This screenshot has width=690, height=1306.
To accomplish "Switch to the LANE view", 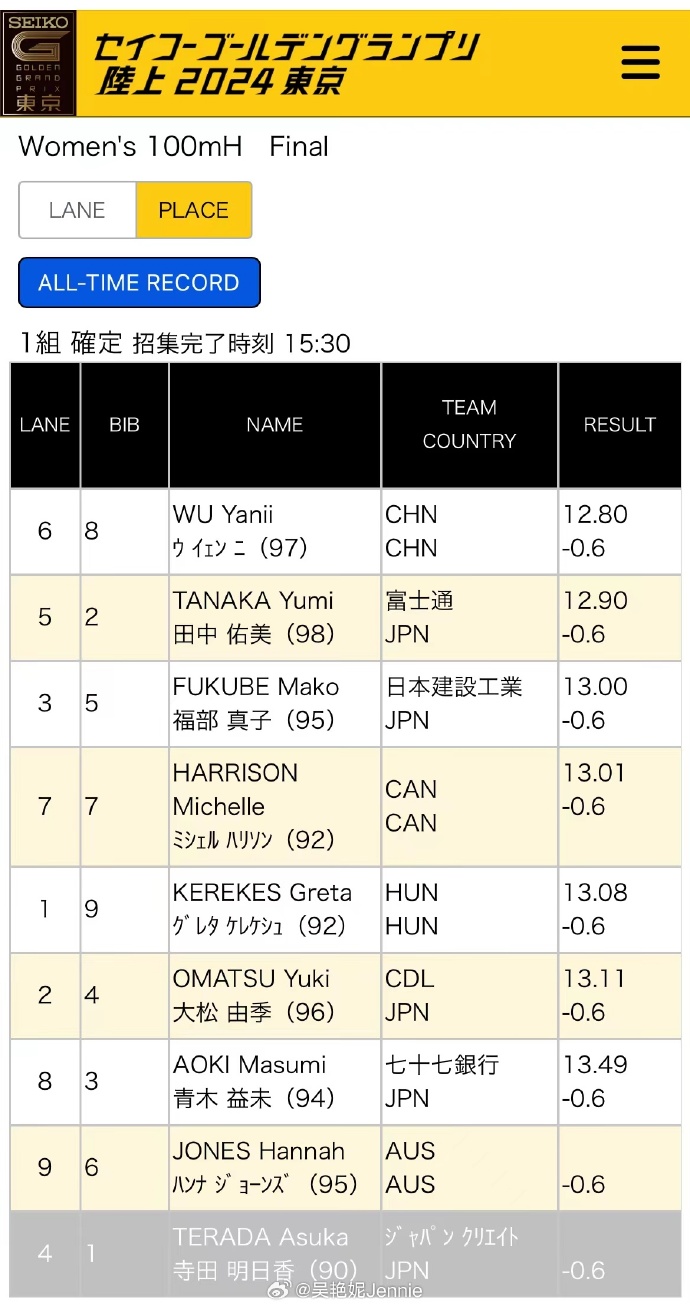I will 78,210.
